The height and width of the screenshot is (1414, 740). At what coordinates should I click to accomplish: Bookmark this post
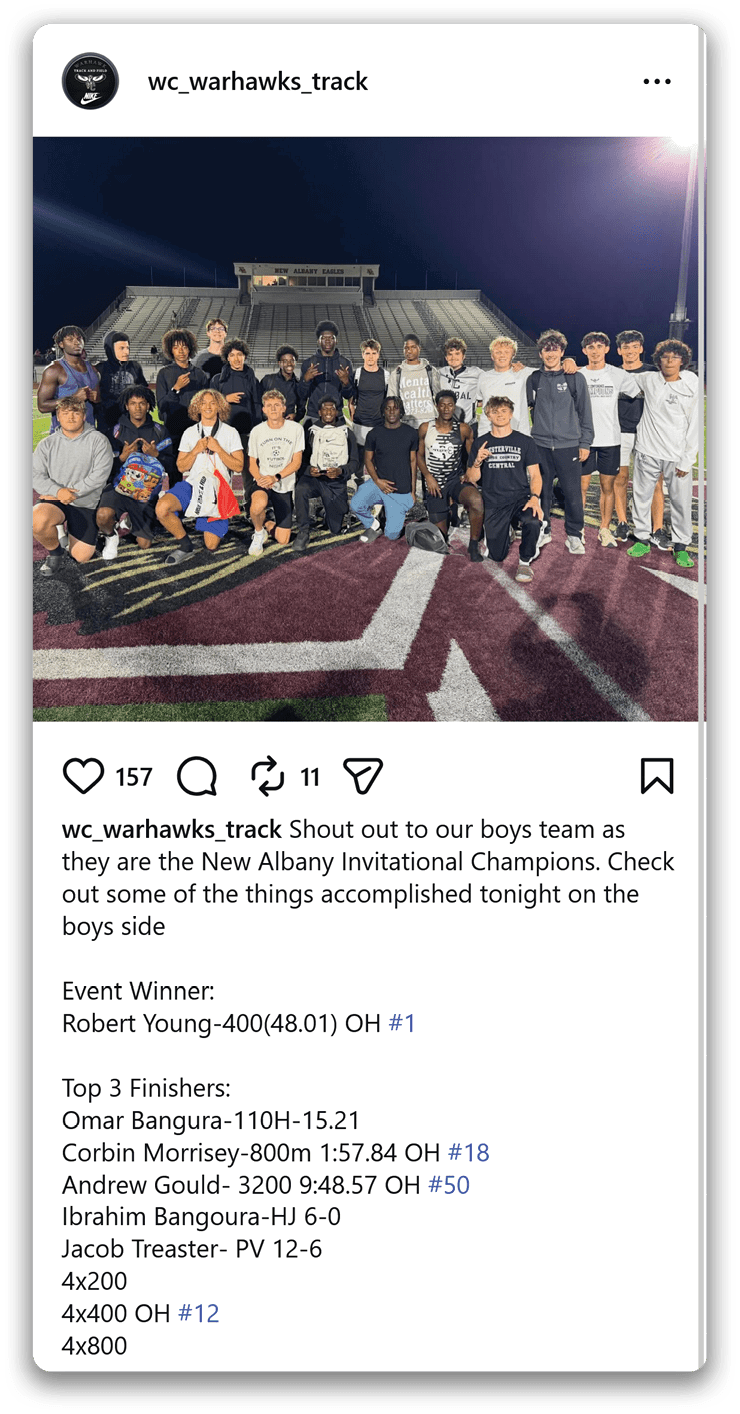click(x=657, y=777)
